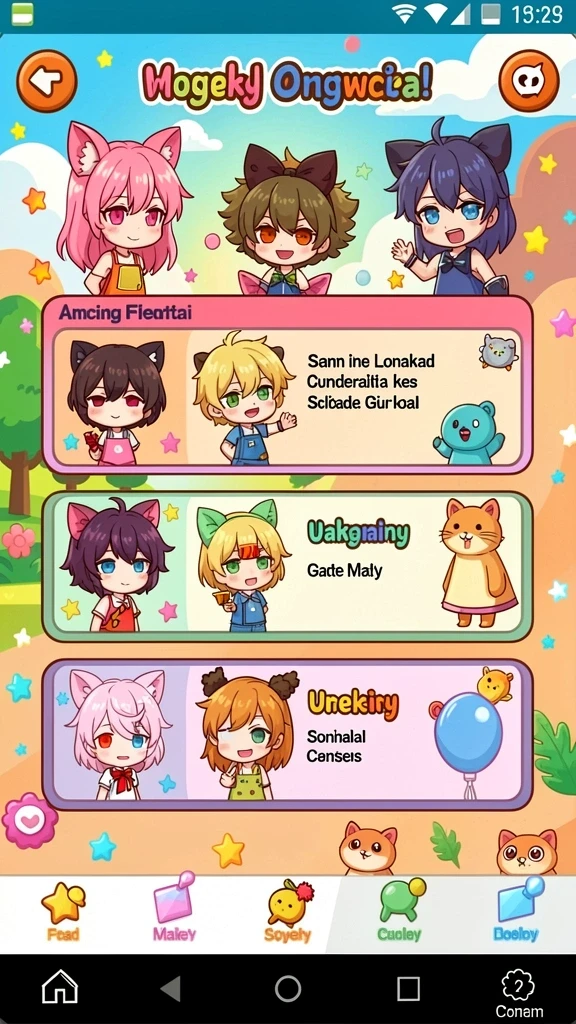The width and height of the screenshot is (576, 1024).
Task: Select the Boeloy tab
Action: tap(516, 913)
